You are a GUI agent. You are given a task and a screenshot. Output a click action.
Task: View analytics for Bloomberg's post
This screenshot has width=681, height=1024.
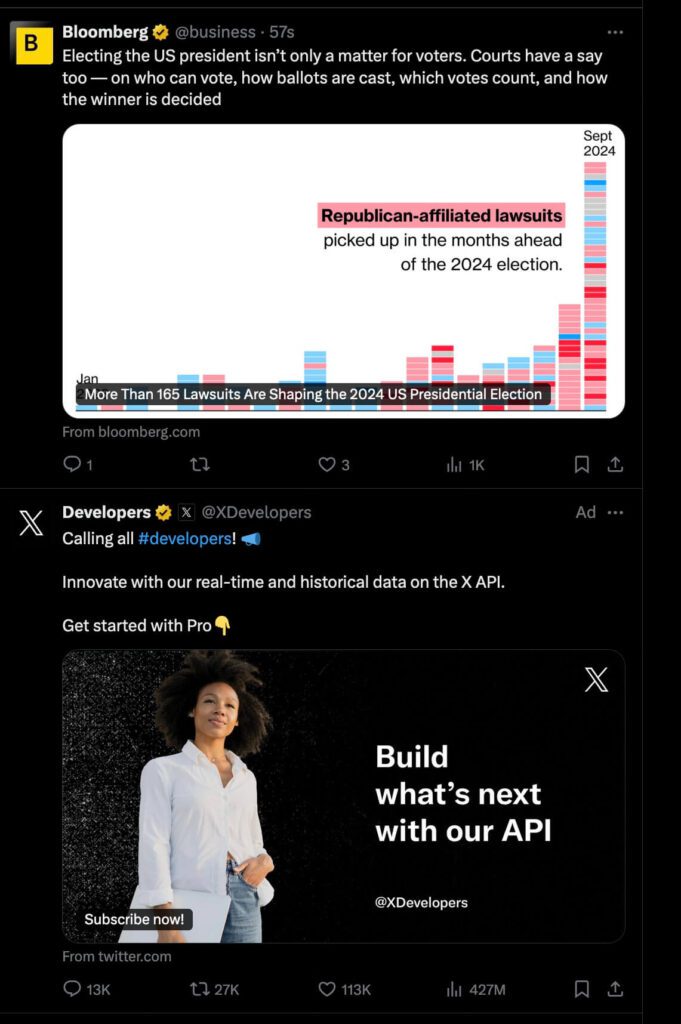click(x=455, y=464)
